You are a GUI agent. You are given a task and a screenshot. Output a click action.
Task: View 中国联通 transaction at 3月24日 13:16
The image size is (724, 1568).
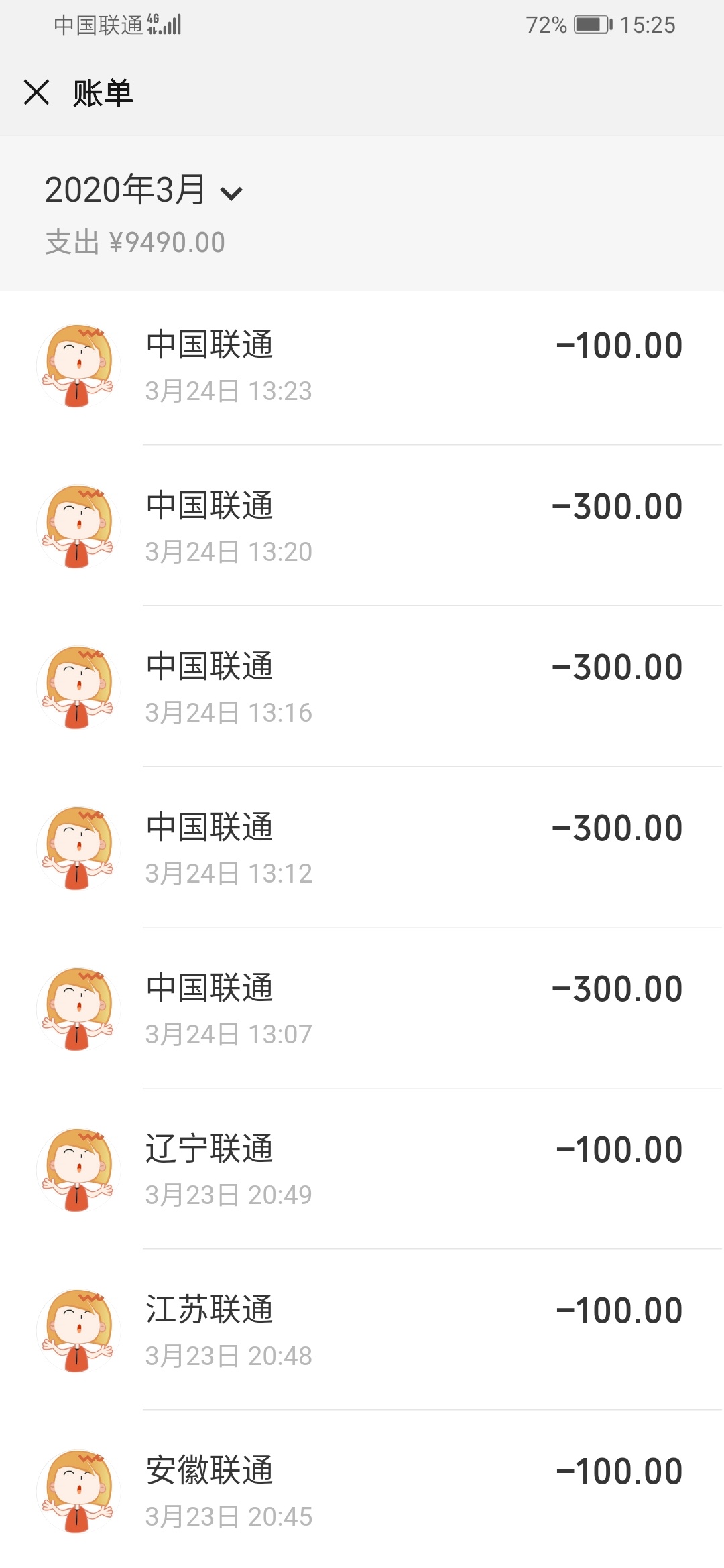362,687
